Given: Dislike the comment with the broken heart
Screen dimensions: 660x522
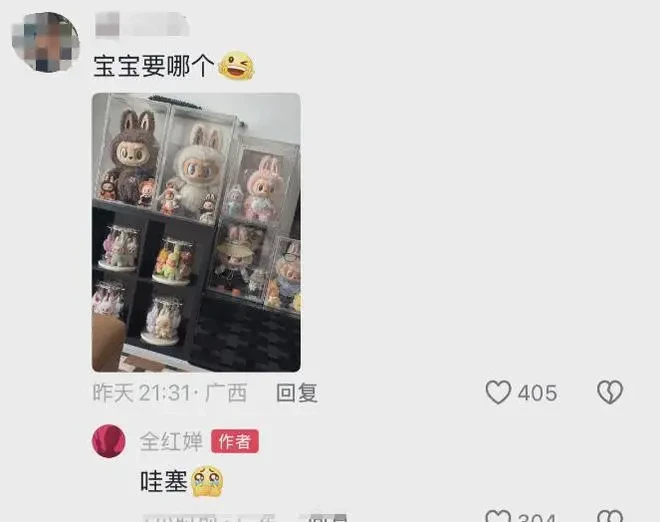Looking at the screenshot, I should coord(610,393).
